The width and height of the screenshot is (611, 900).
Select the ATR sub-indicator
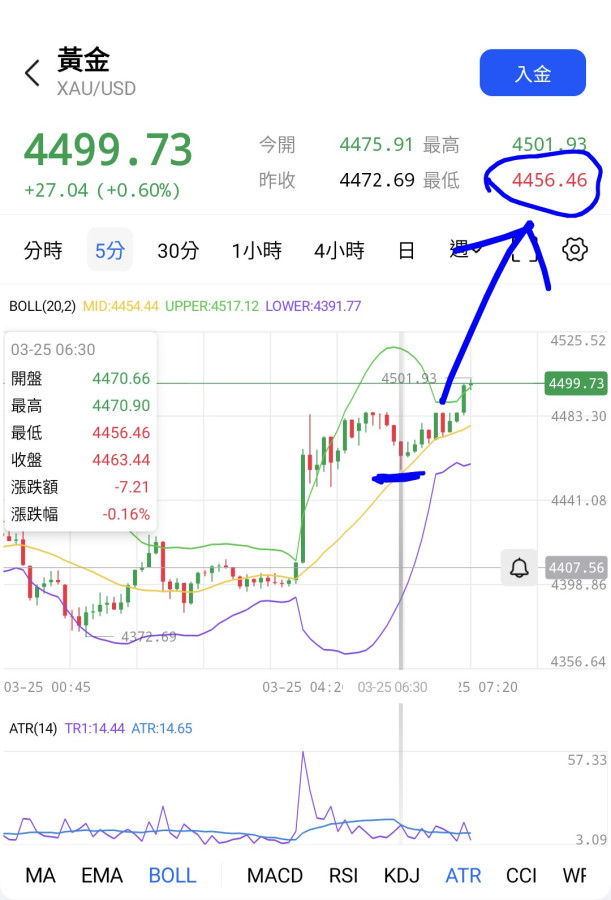463,875
